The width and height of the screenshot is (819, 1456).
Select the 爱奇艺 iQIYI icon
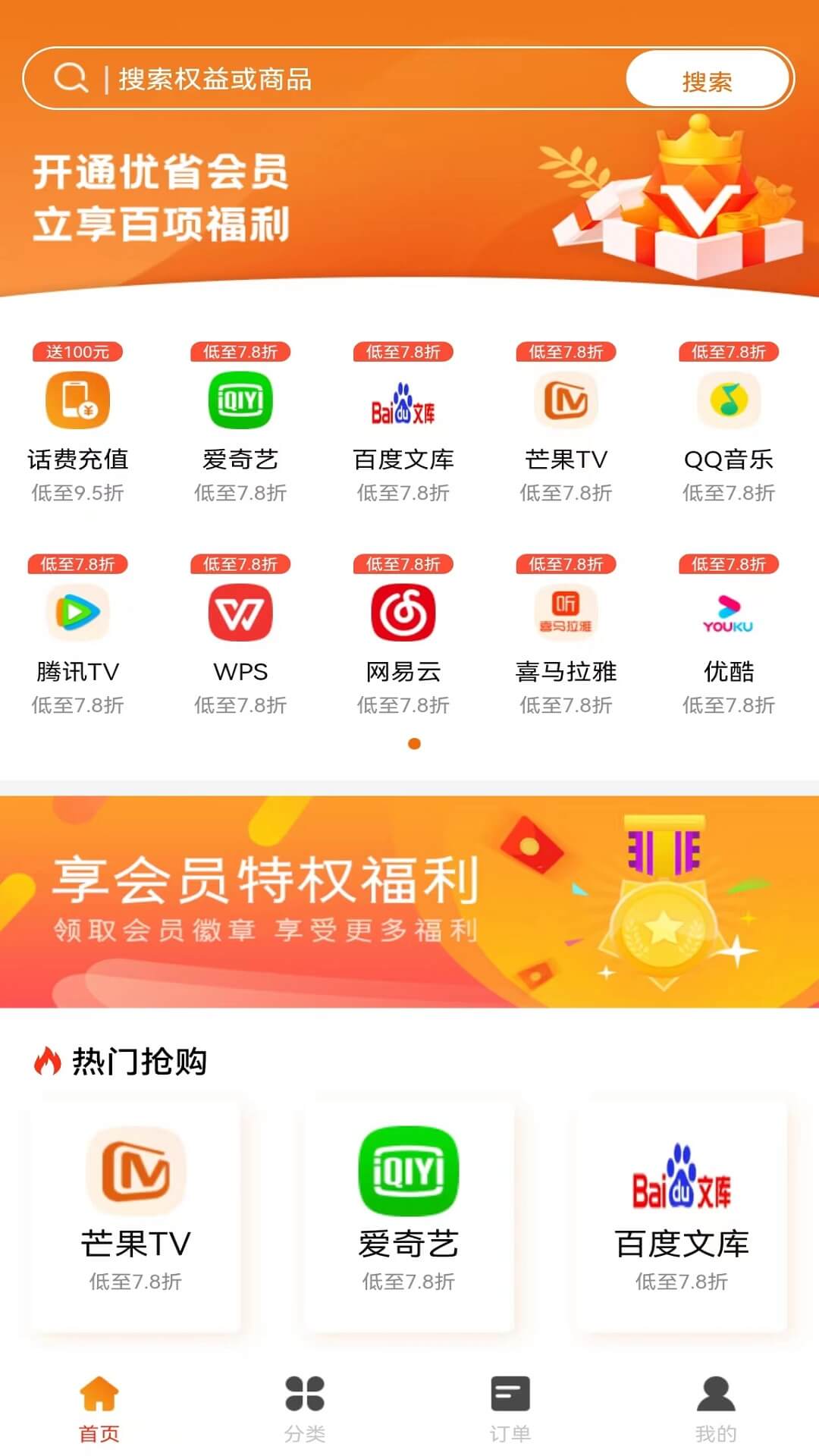pyautogui.click(x=241, y=401)
